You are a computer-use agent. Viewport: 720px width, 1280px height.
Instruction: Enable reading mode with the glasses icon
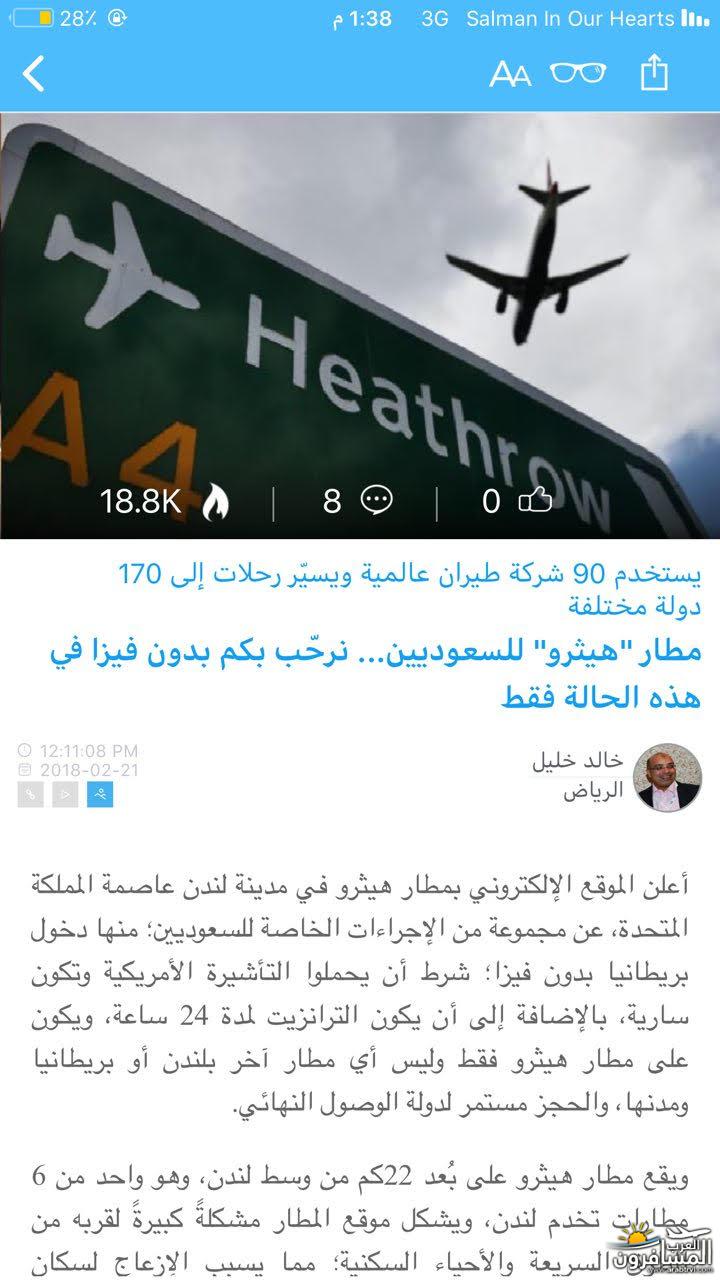(578, 73)
